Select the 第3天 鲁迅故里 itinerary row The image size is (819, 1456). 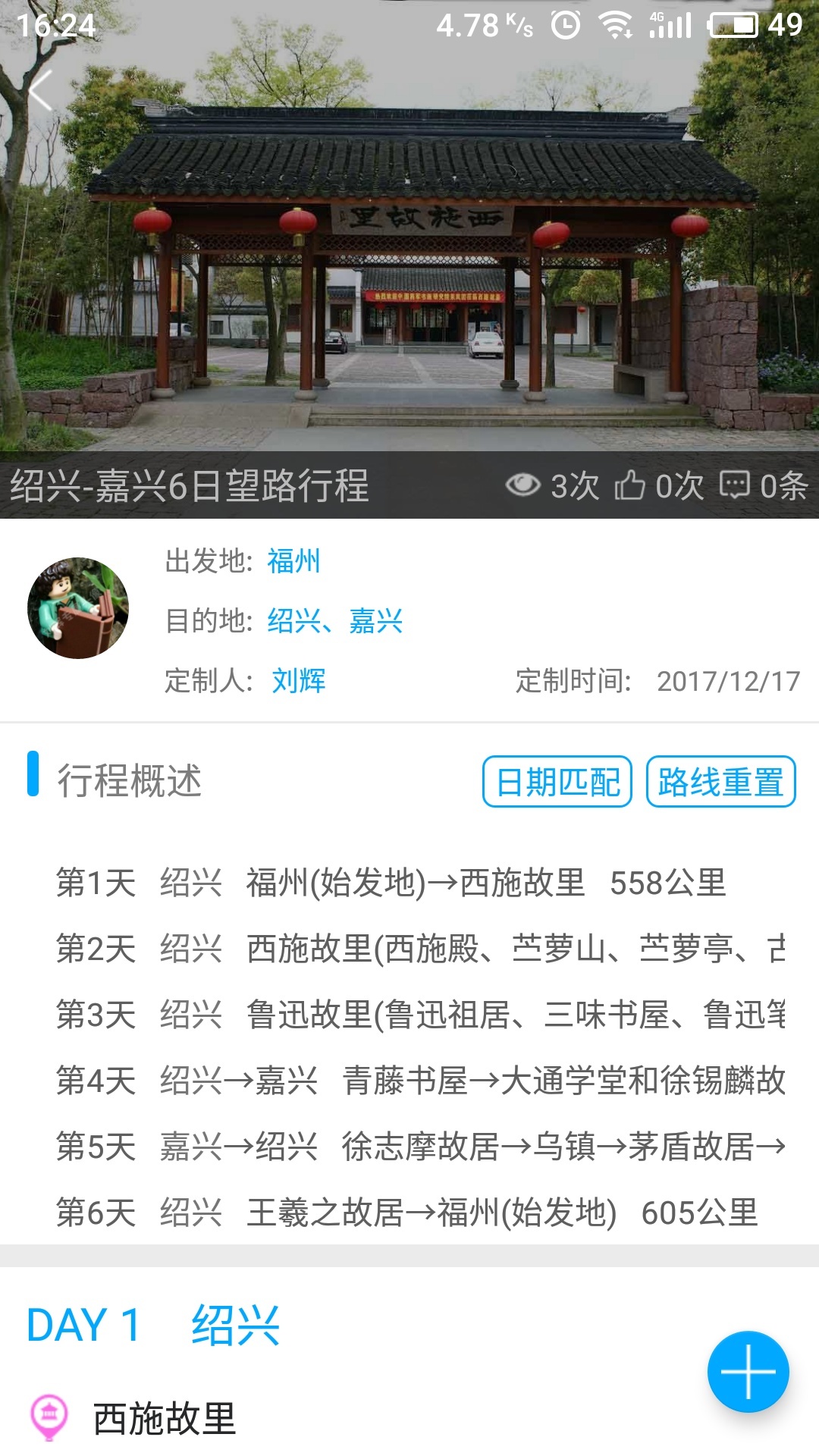409,1015
